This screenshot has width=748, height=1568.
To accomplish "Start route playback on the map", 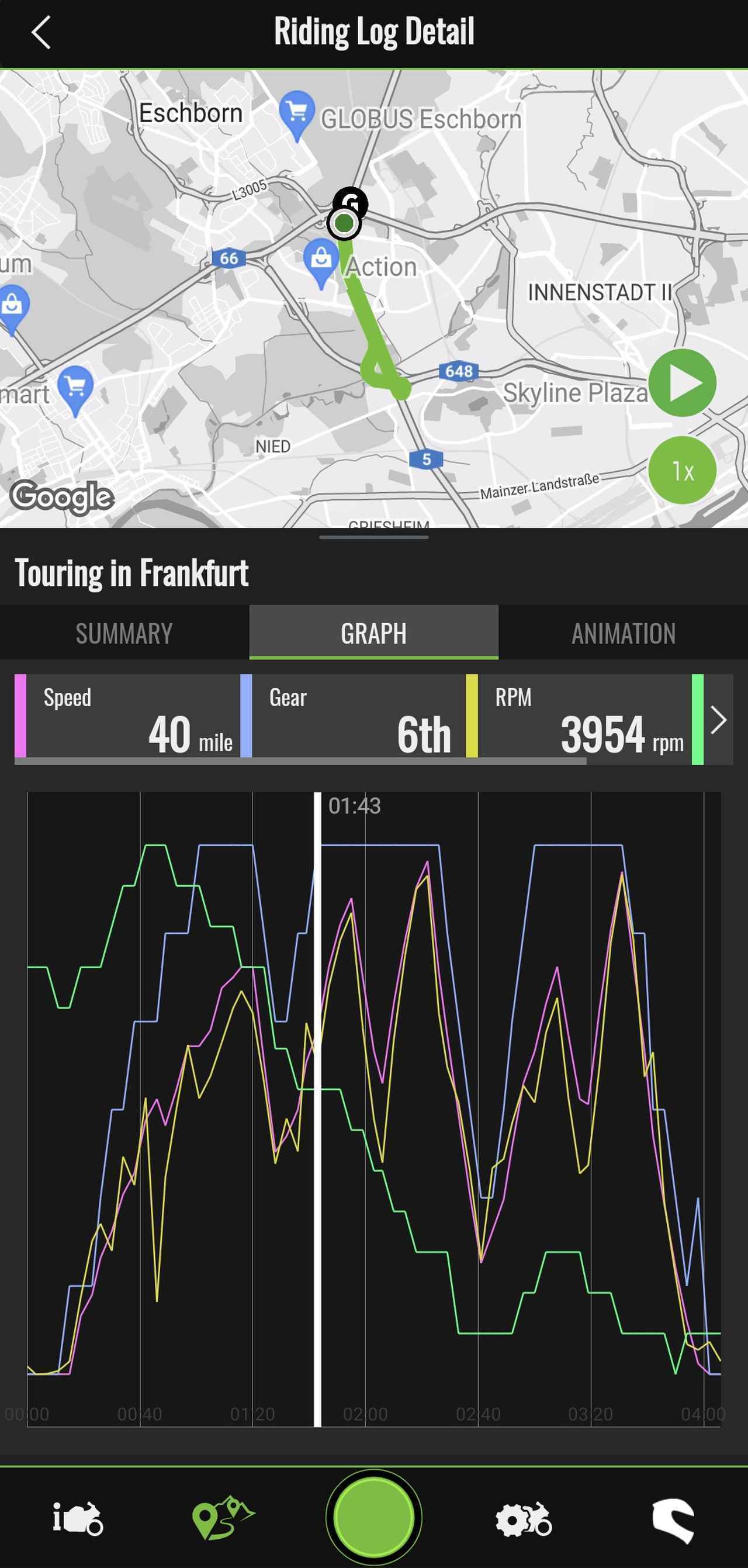I will 683,383.
